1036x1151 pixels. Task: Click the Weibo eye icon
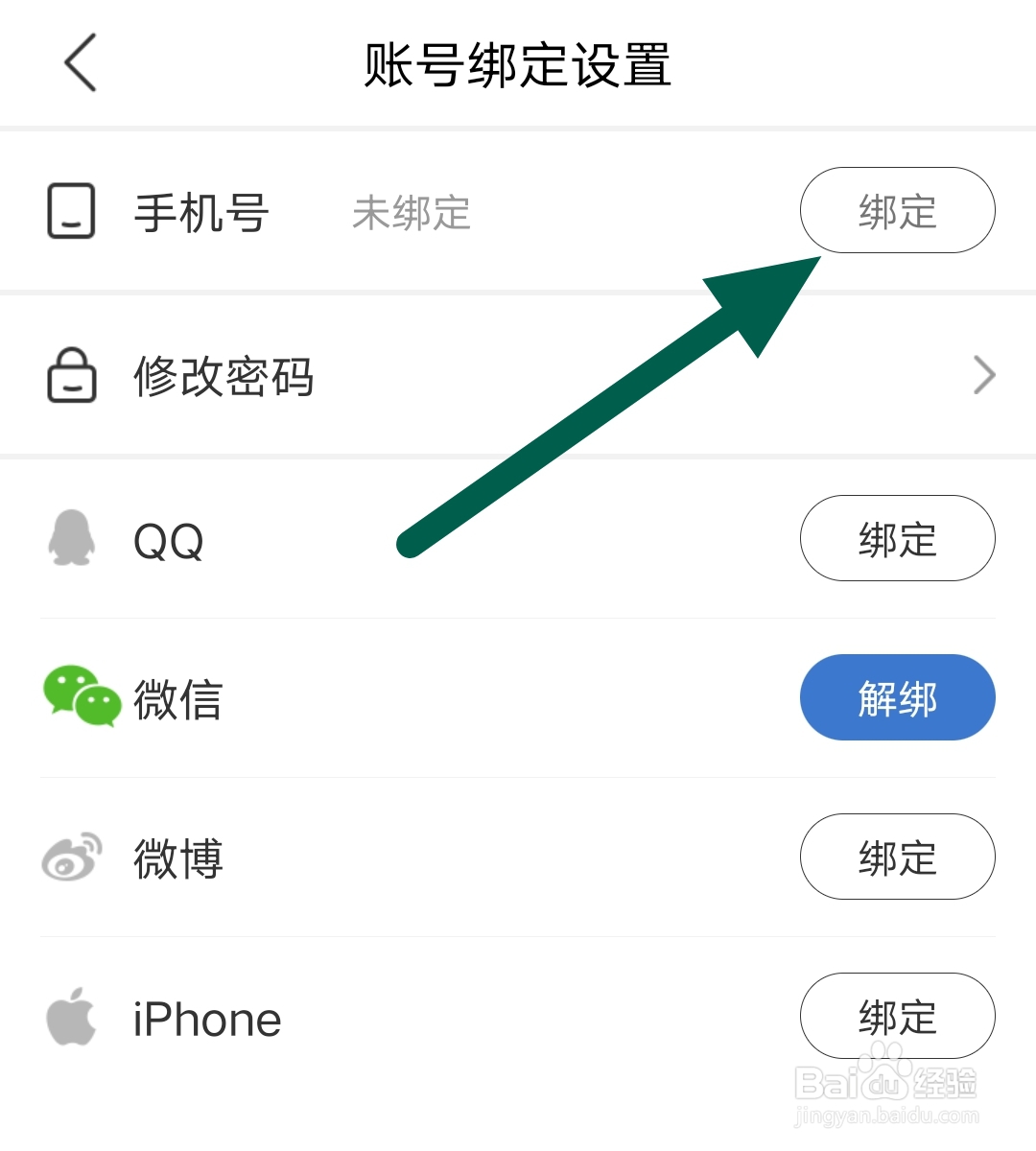[x=69, y=857]
